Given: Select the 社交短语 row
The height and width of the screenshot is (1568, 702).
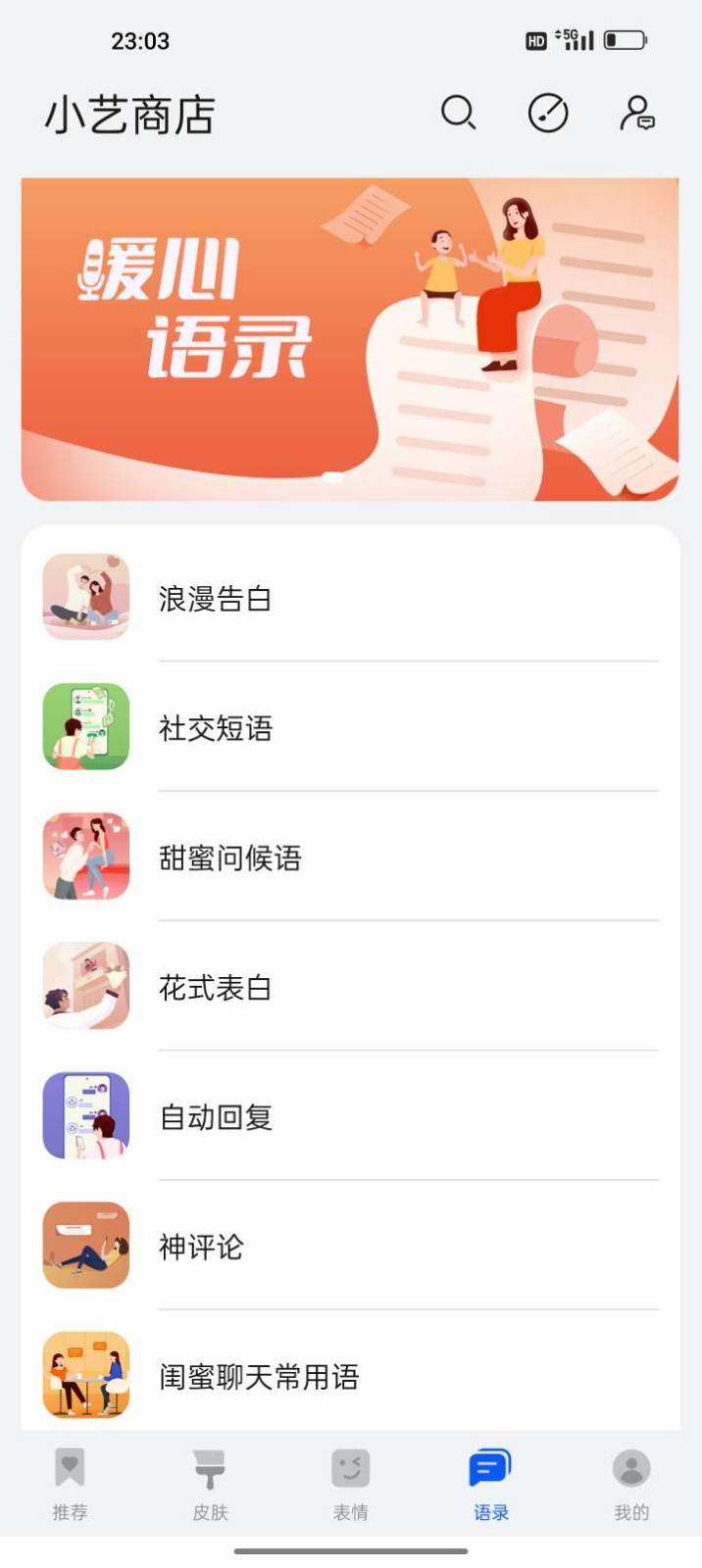Looking at the screenshot, I should [350, 726].
